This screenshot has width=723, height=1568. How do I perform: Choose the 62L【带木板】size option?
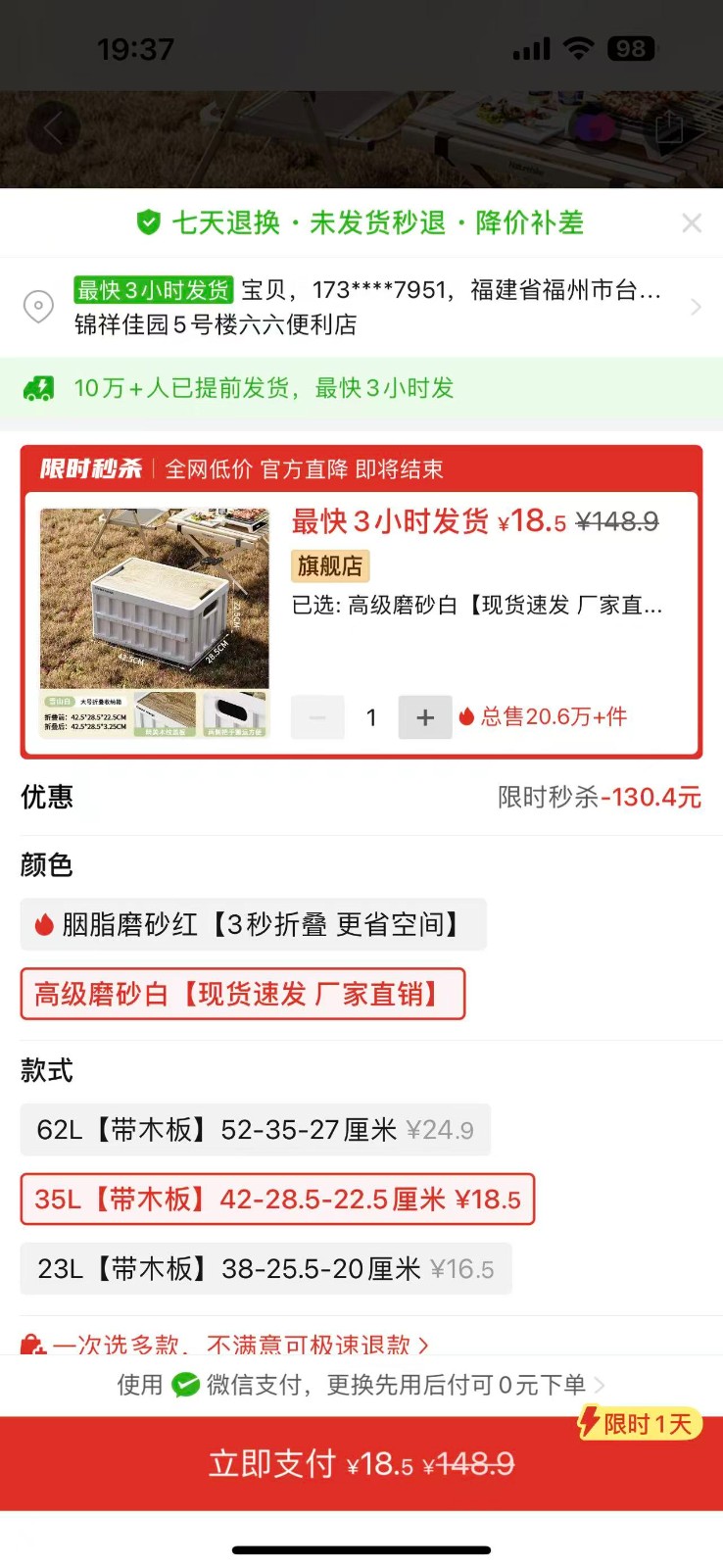pos(255,1130)
